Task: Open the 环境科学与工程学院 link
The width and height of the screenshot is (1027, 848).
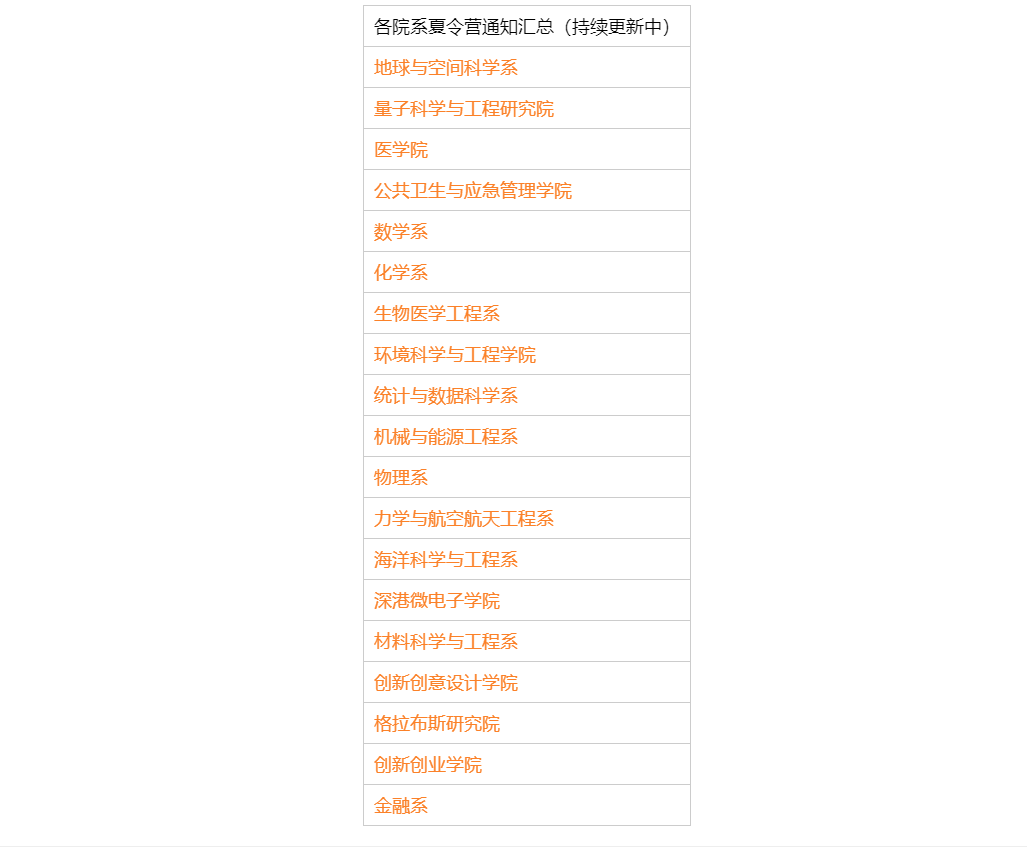Action: (x=455, y=355)
